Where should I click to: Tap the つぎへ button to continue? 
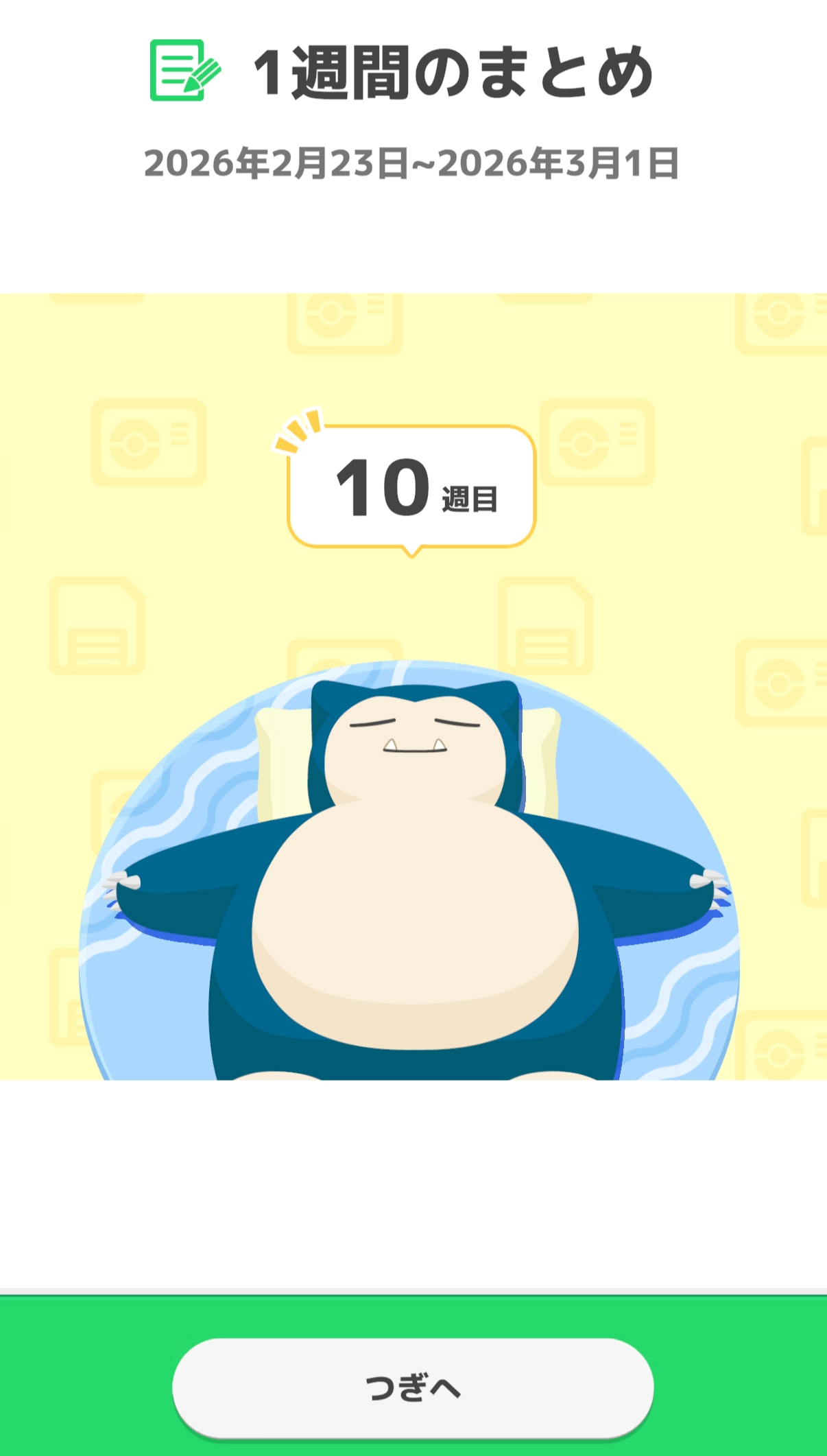click(413, 1387)
